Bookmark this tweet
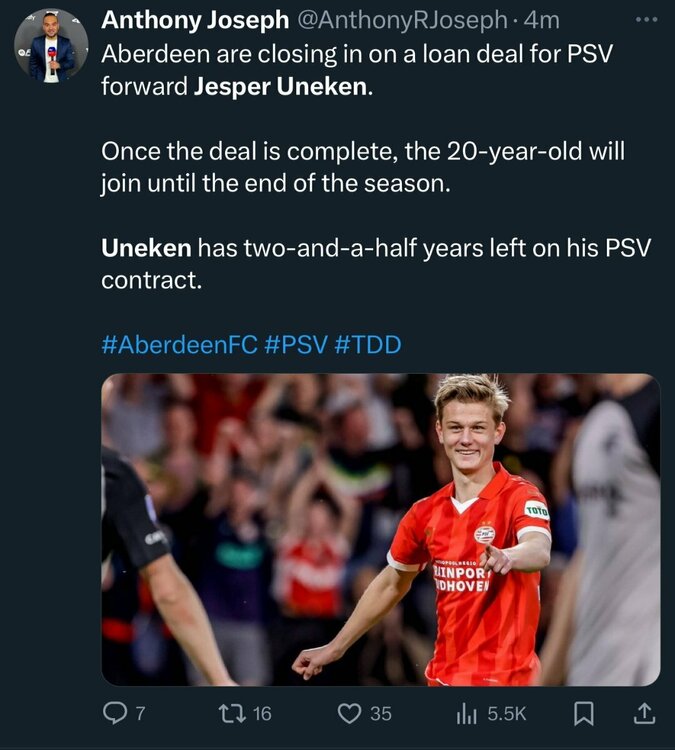This screenshot has width=675, height=750. (x=587, y=713)
